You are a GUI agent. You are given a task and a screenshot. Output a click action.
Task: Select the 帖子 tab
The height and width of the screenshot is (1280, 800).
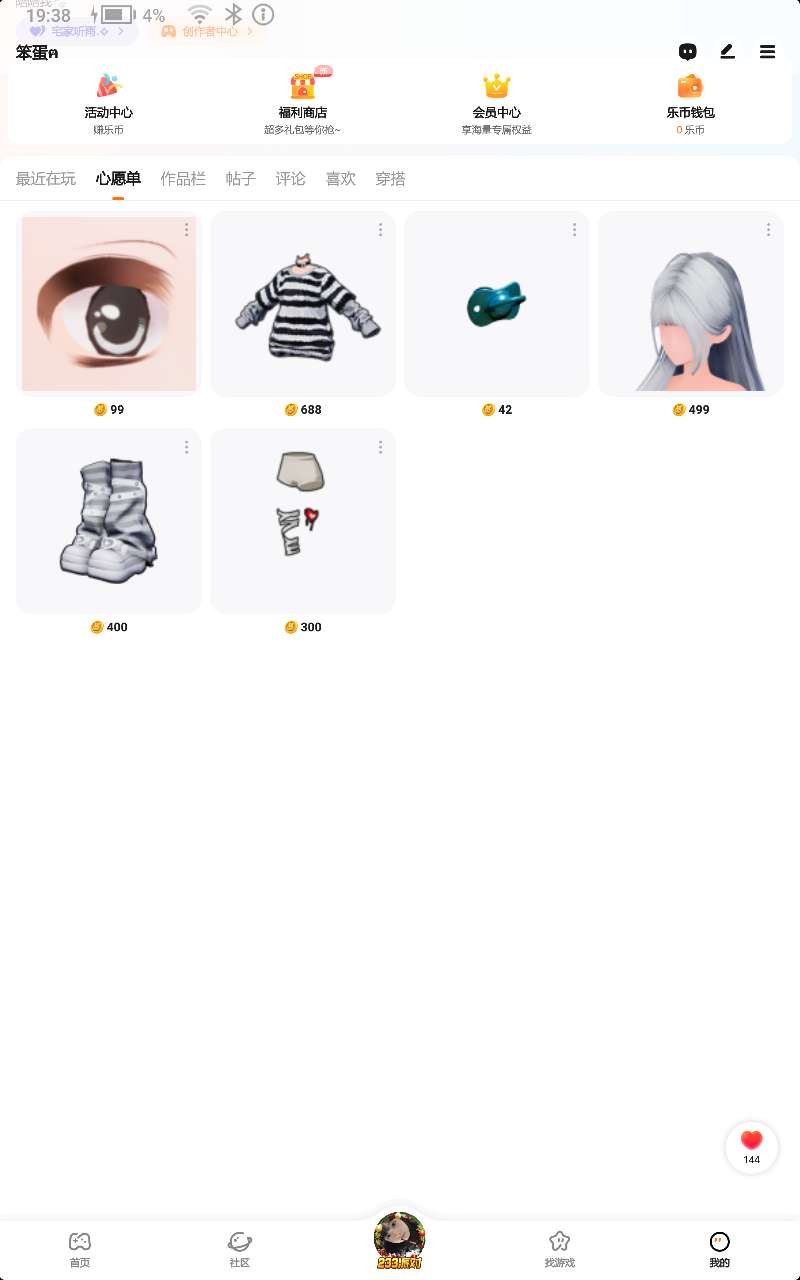tap(241, 179)
